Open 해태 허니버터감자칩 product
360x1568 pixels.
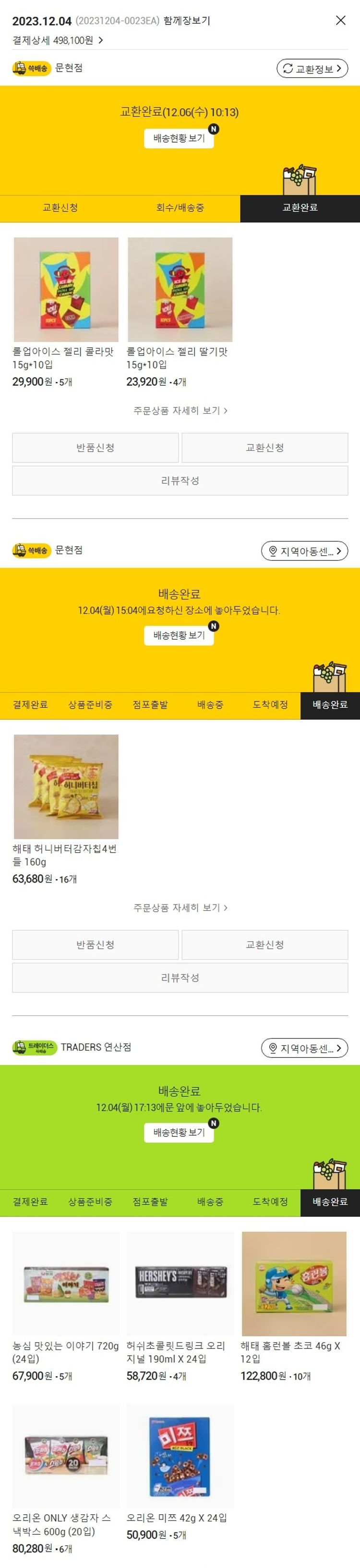click(x=66, y=786)
